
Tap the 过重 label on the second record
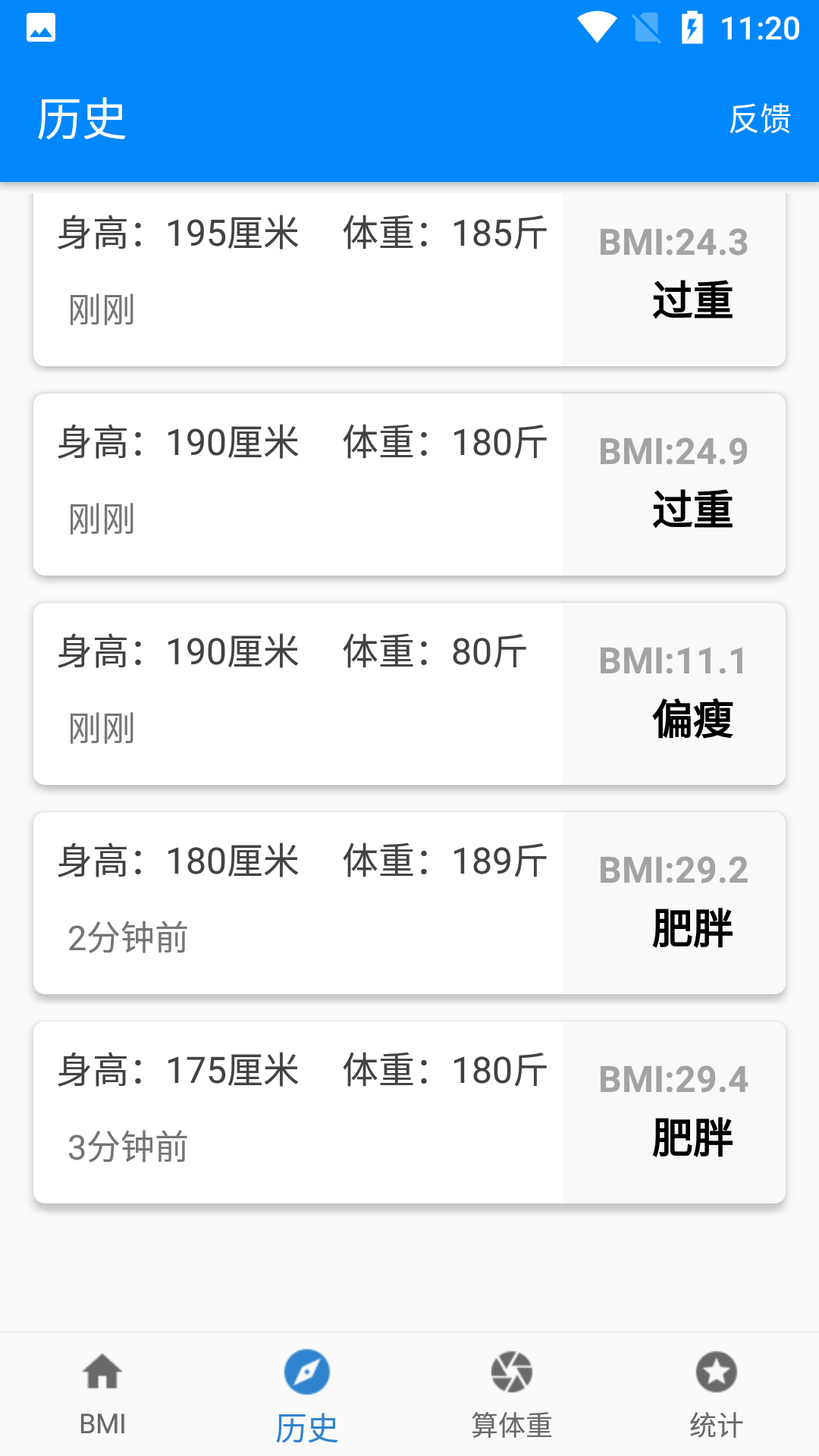[692, 510]
